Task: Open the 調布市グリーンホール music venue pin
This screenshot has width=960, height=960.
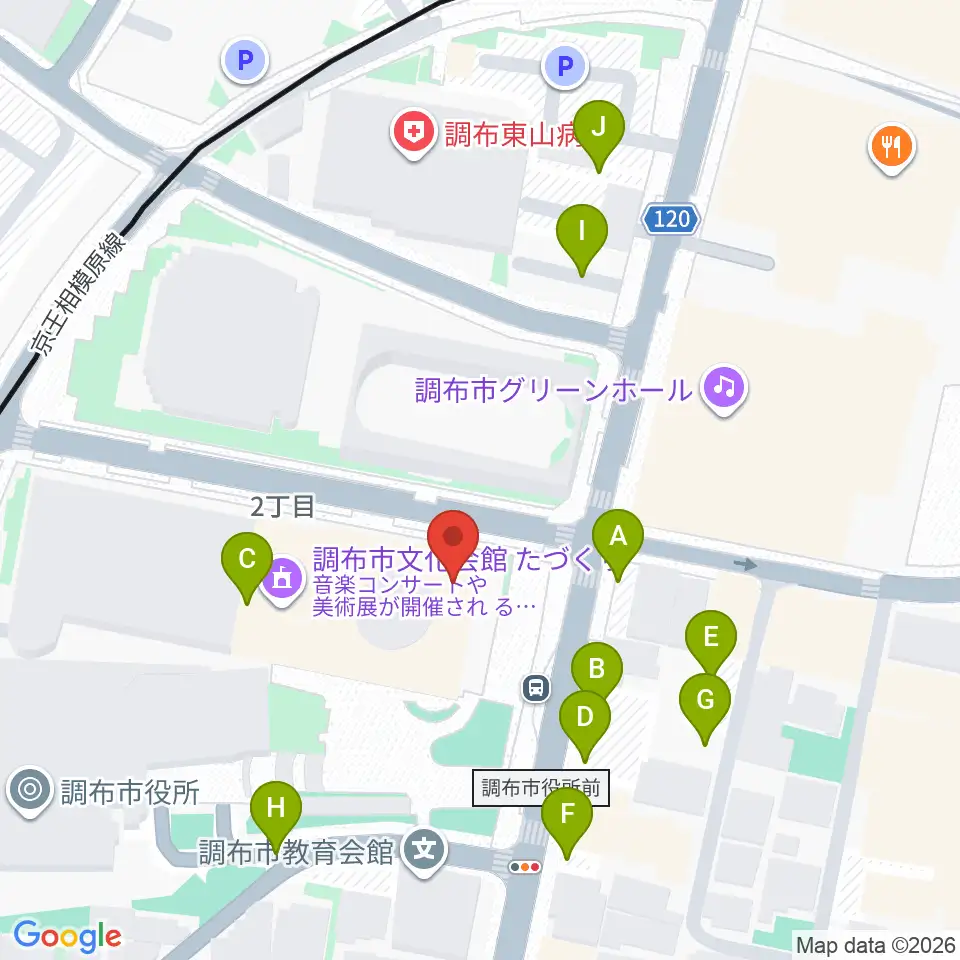Action: [x=724, y=390]
